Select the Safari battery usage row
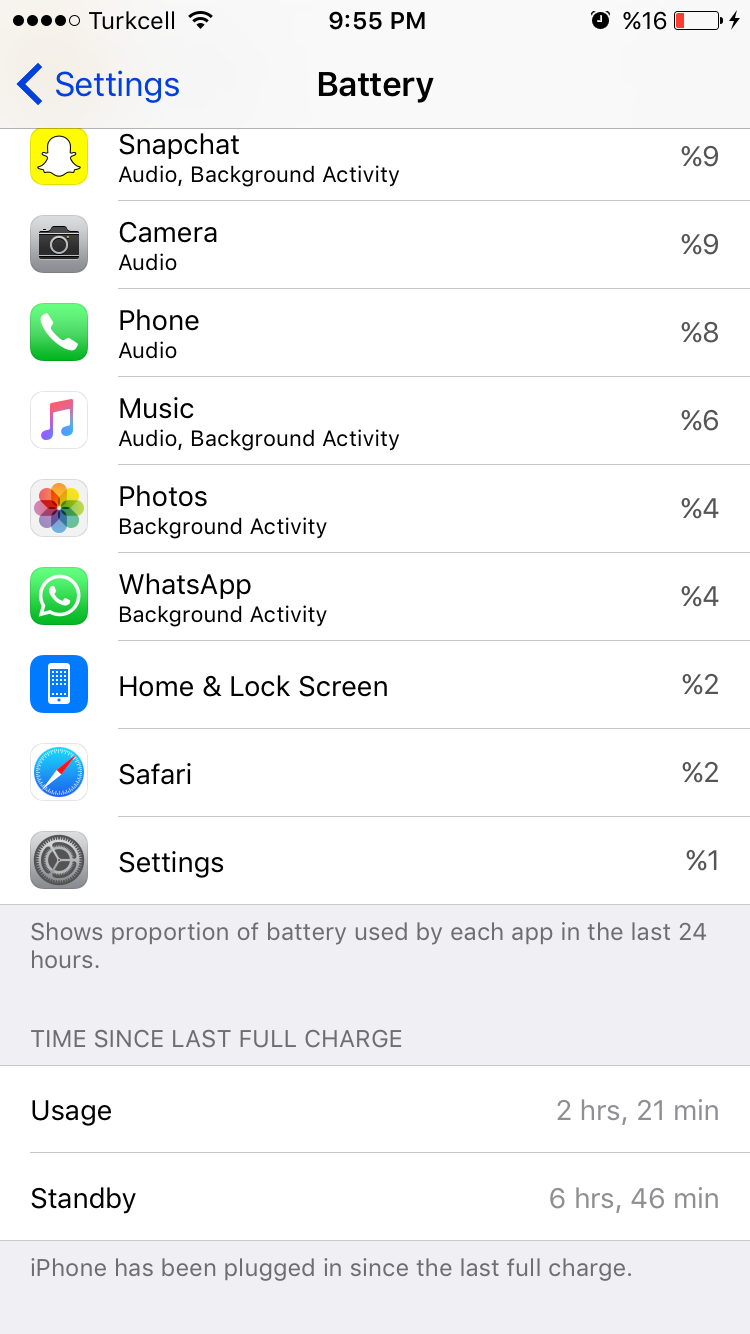The height and width of the screenshot is (1334, 750). pyautogui.click(x=375, y=773)
